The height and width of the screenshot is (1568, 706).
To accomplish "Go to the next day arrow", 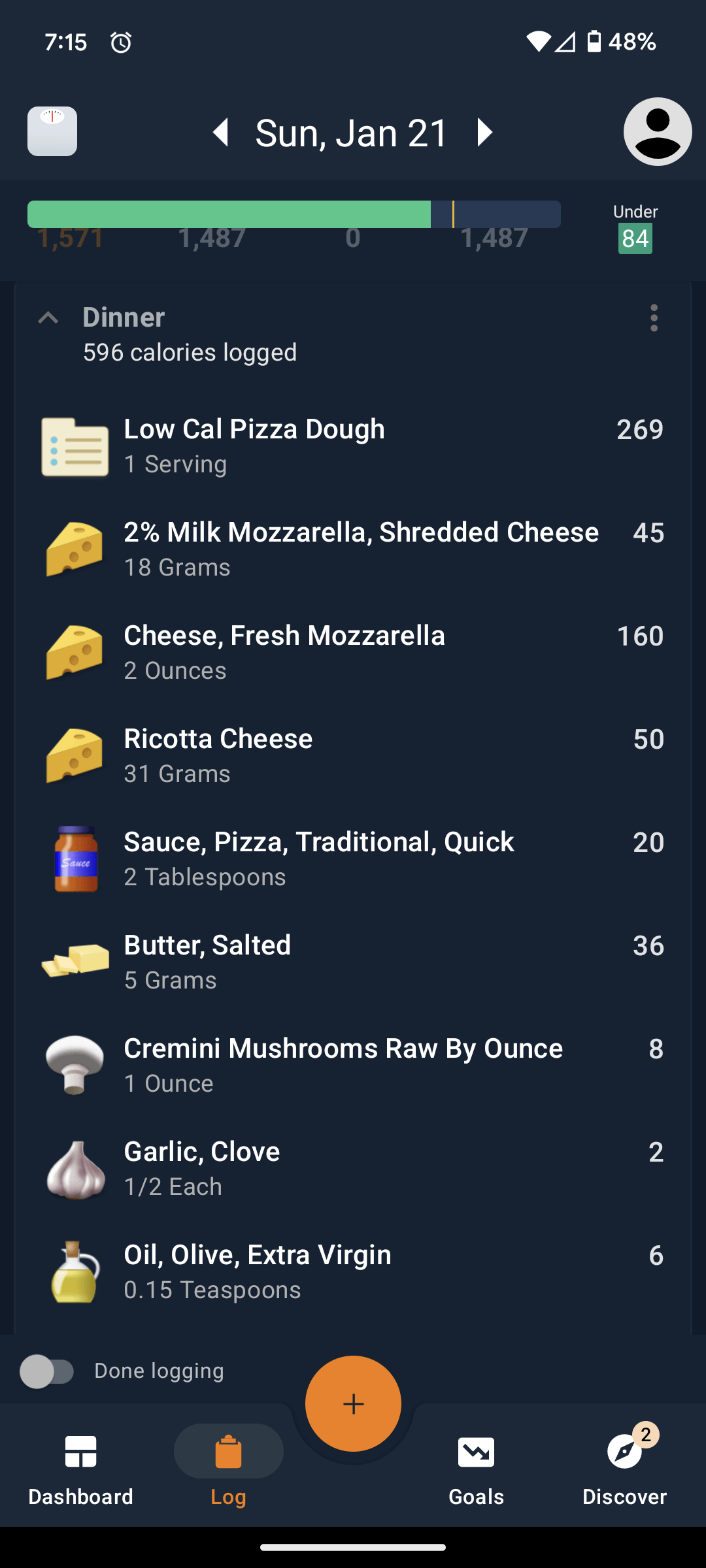I will [x=484, y=133].
